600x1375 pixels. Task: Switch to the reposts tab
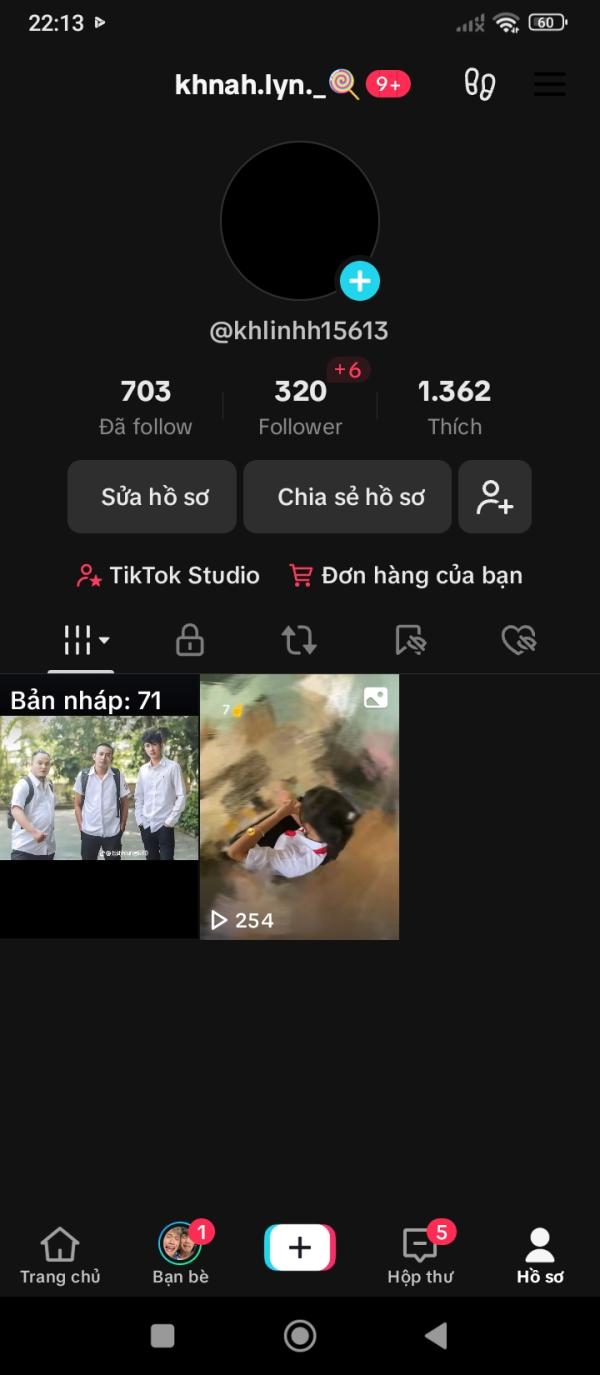pos(299,640)
